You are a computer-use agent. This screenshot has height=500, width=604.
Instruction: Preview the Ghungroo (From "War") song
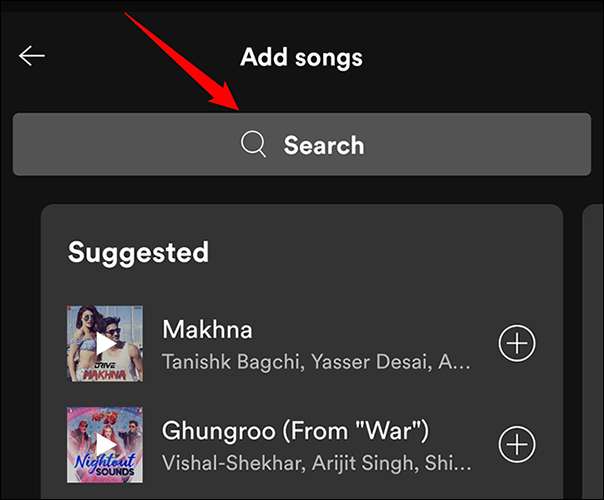(105, 443)
